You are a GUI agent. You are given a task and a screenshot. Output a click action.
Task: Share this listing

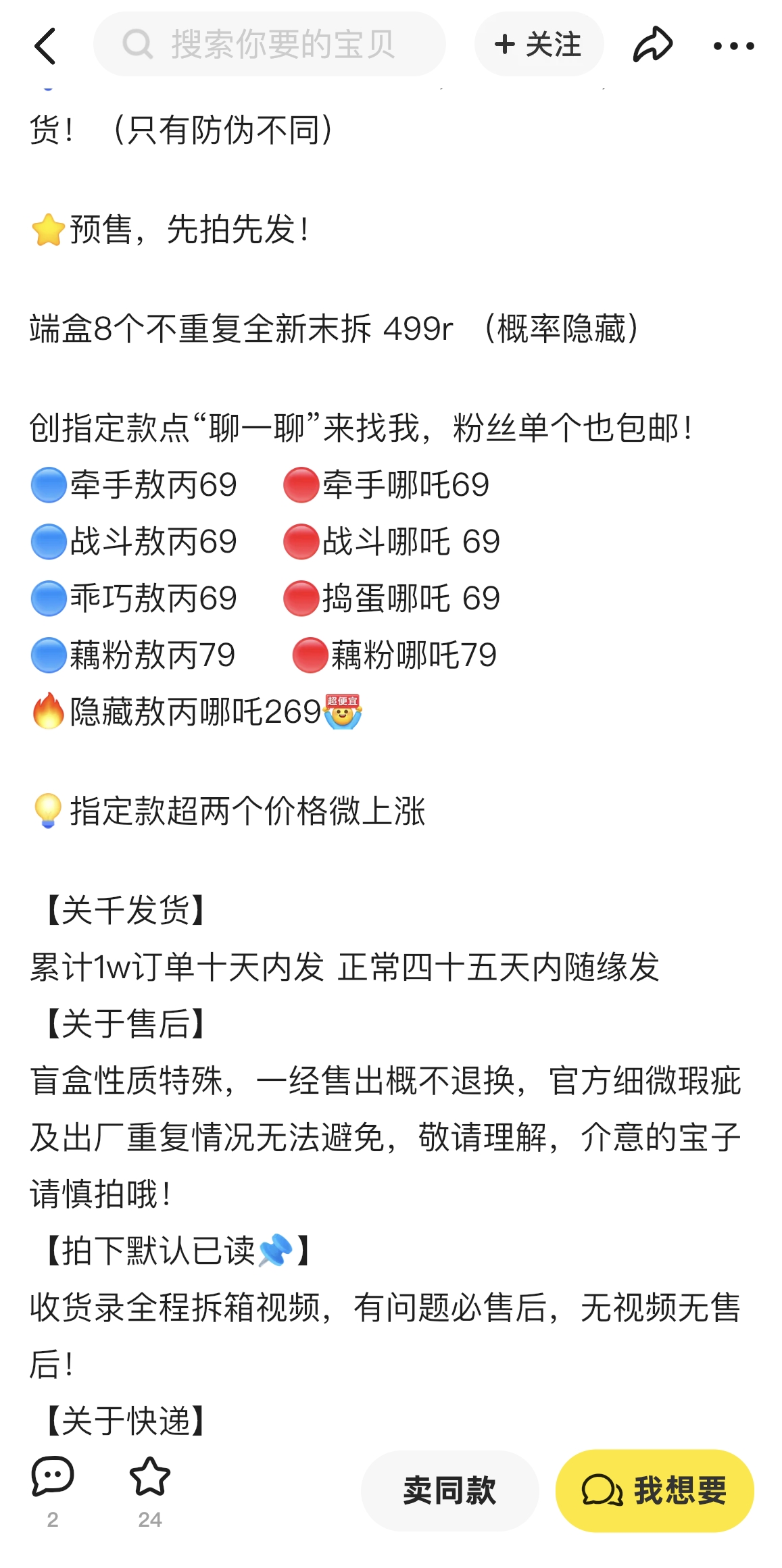(x=652, y=45)
